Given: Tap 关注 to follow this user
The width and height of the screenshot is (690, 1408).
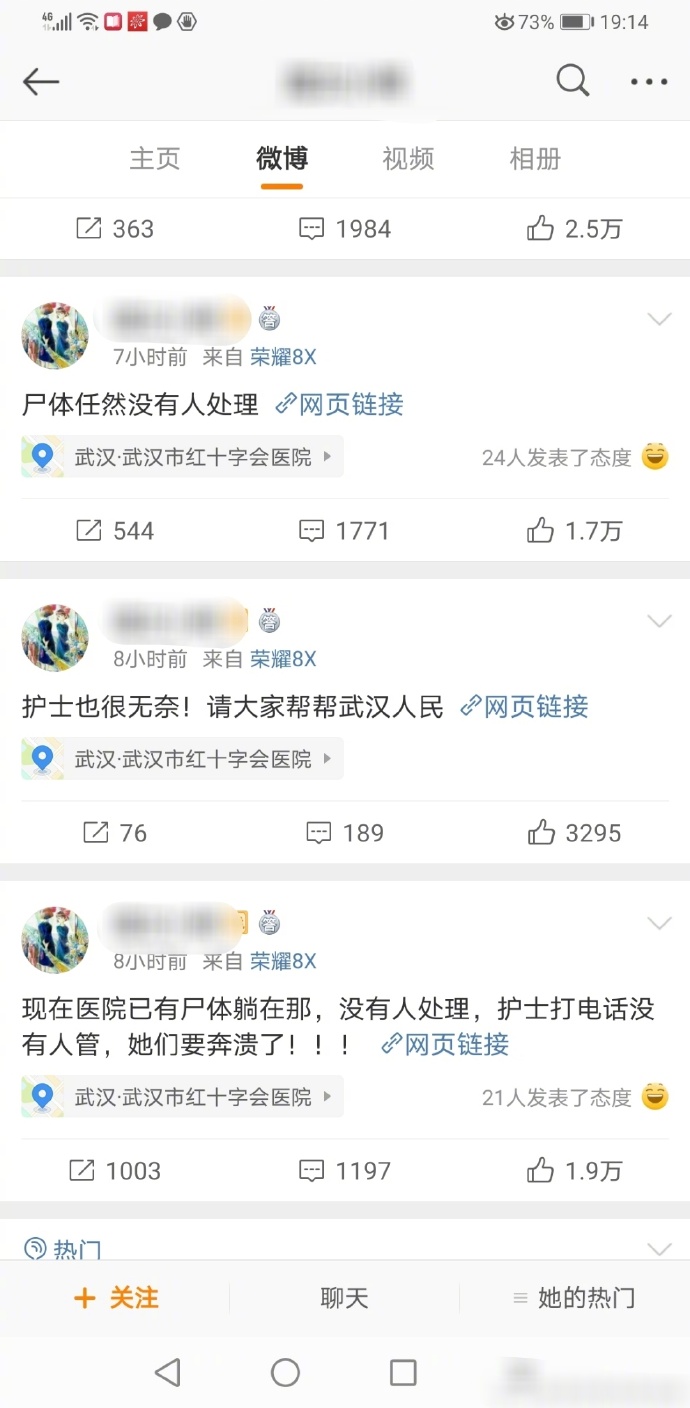Looking at the screenshot, I should [116, 1298].
